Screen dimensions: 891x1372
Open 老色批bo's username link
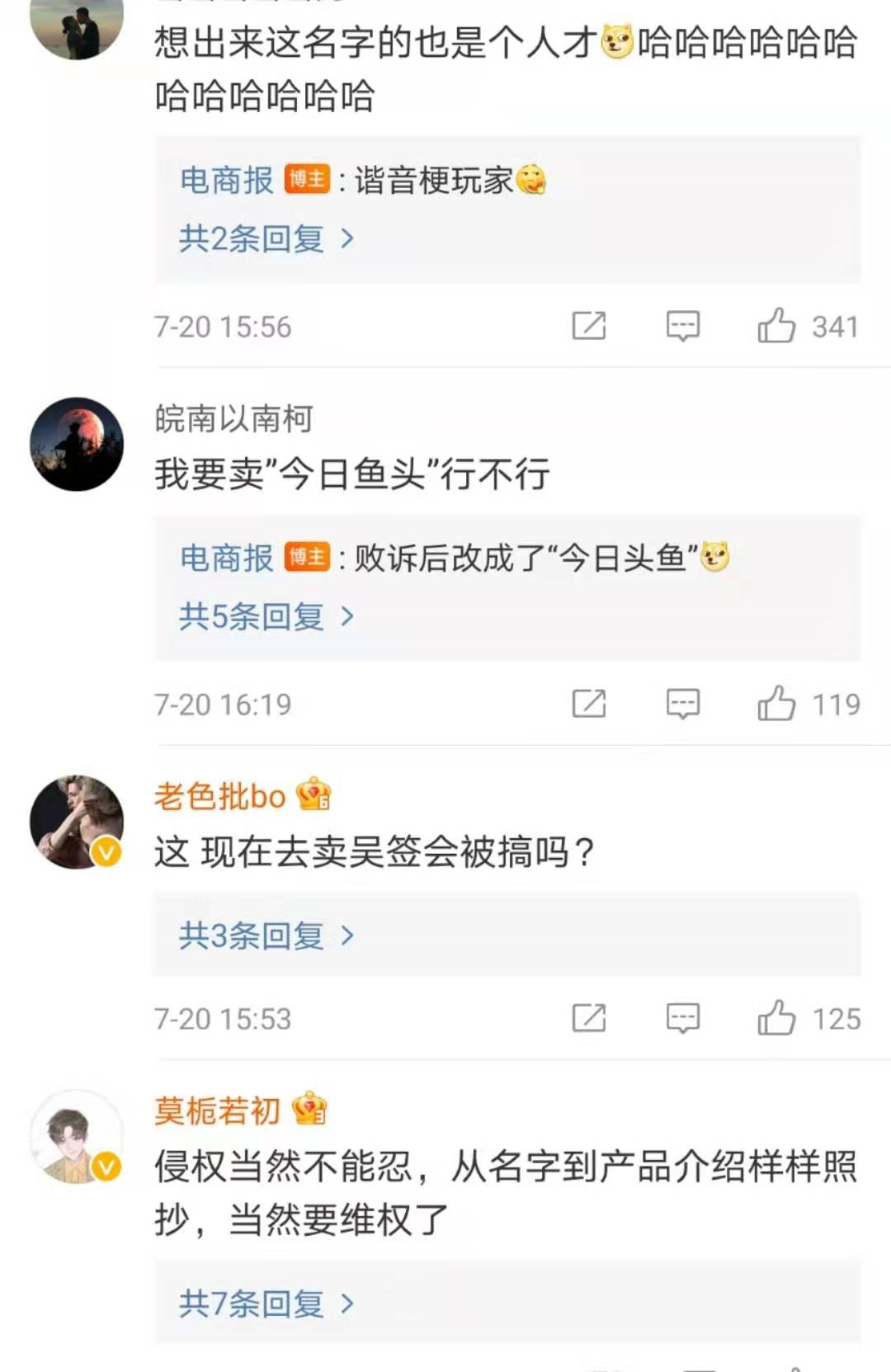point(219,796)
